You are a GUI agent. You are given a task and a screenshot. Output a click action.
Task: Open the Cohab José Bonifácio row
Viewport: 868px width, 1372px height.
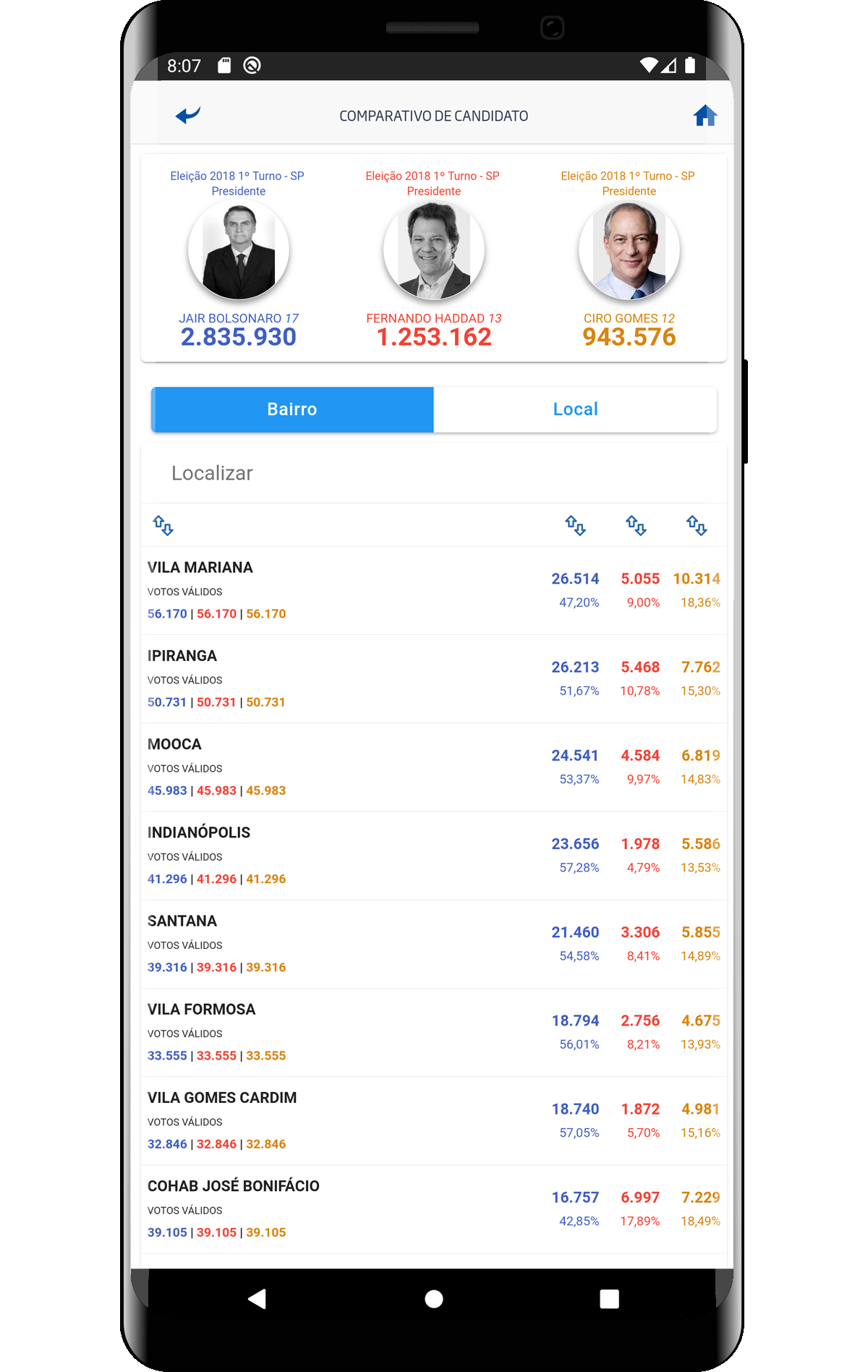tap(434, 1209)
